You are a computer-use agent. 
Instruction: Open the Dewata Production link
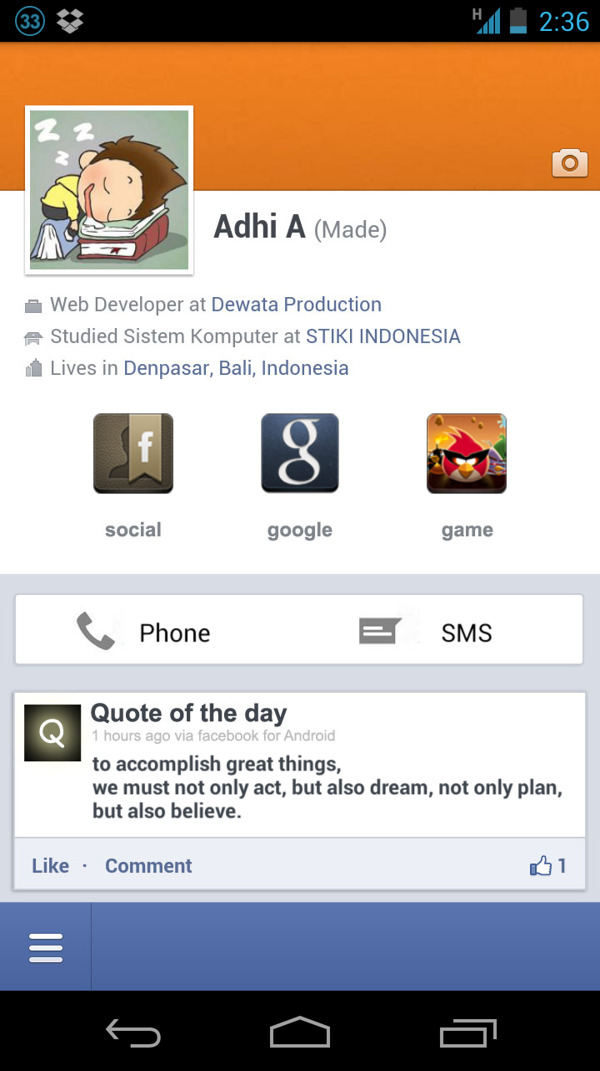pyautogui.click(x=296, y=305)
